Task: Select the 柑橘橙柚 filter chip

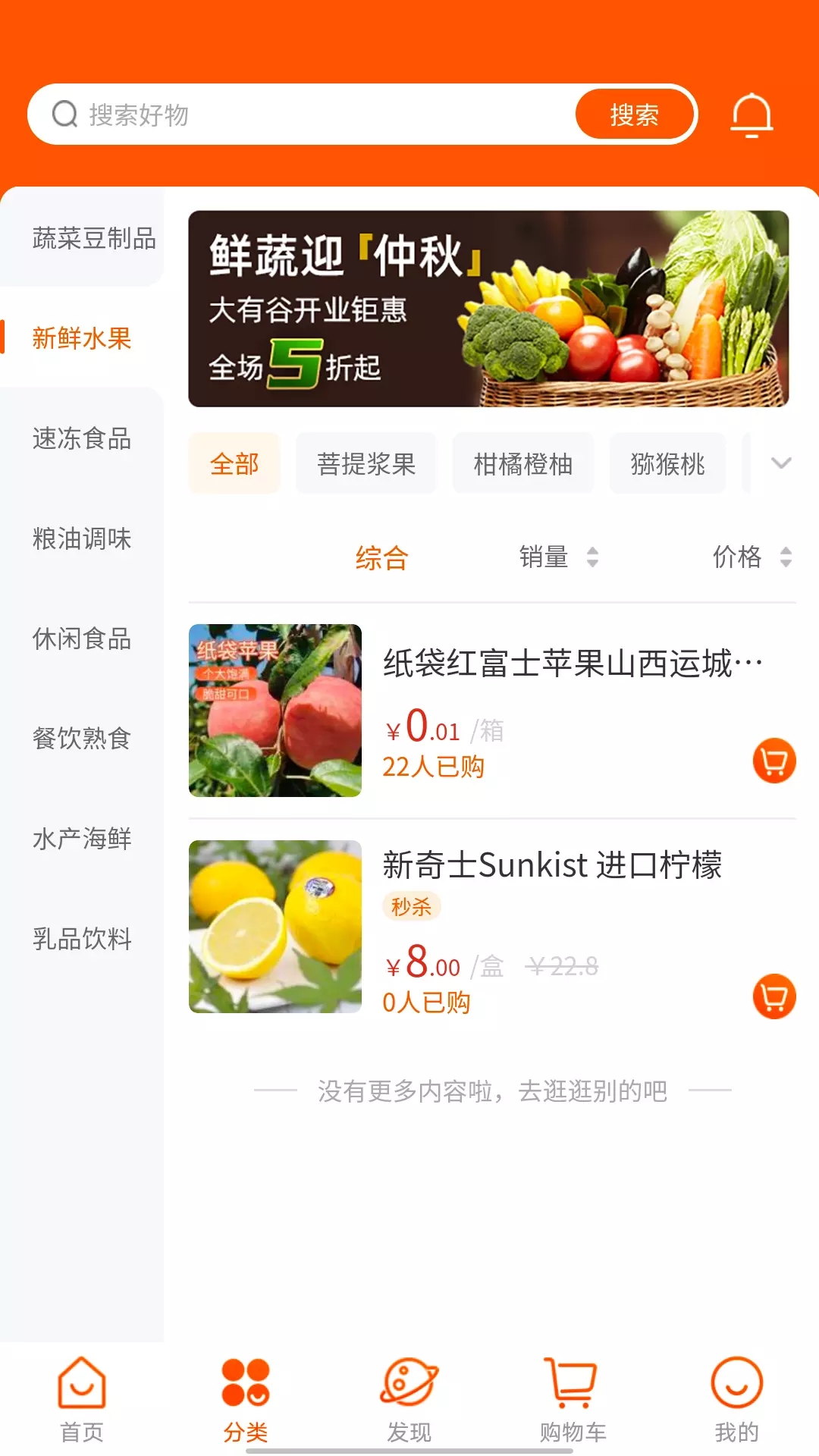Action: coord(522,463)
